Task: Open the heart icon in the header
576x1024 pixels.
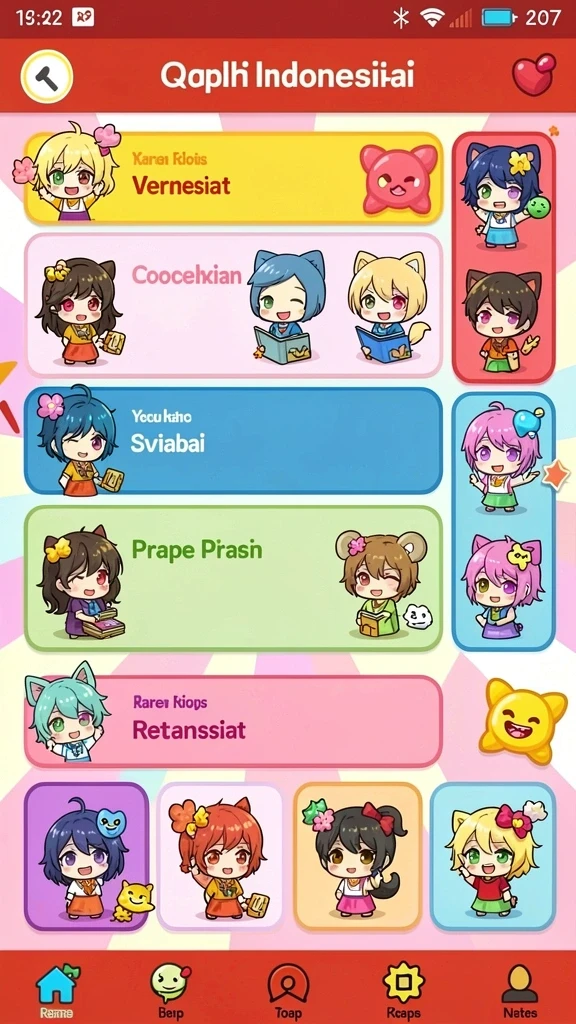Action: pos(534,75)
